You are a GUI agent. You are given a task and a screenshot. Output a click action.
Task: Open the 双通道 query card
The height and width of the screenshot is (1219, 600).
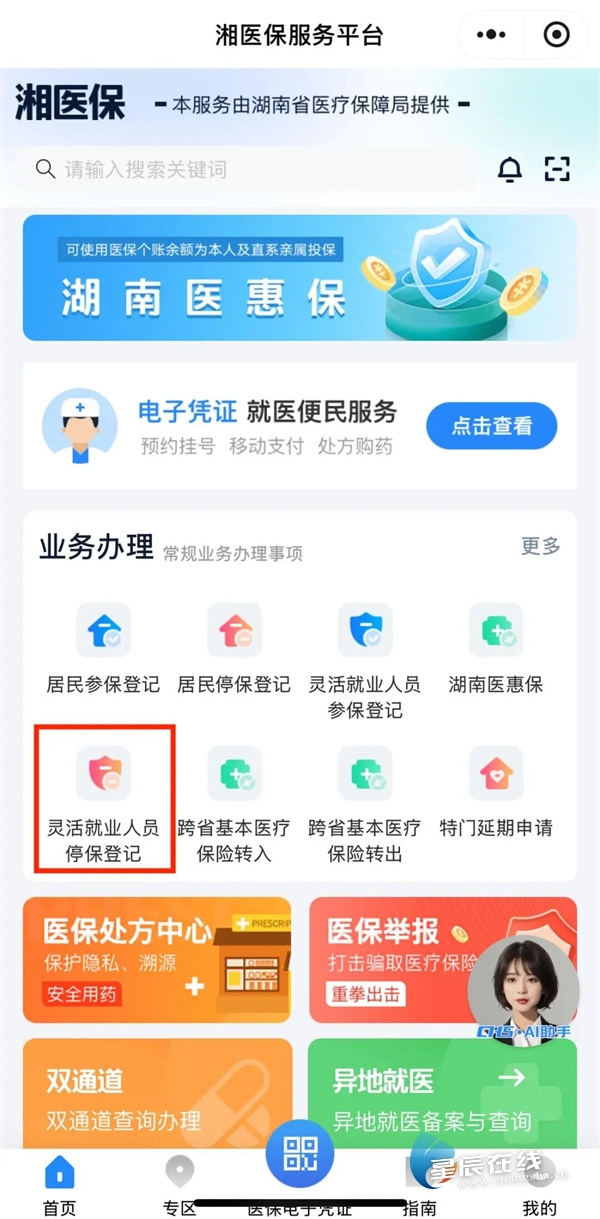tap(159, 1094)
